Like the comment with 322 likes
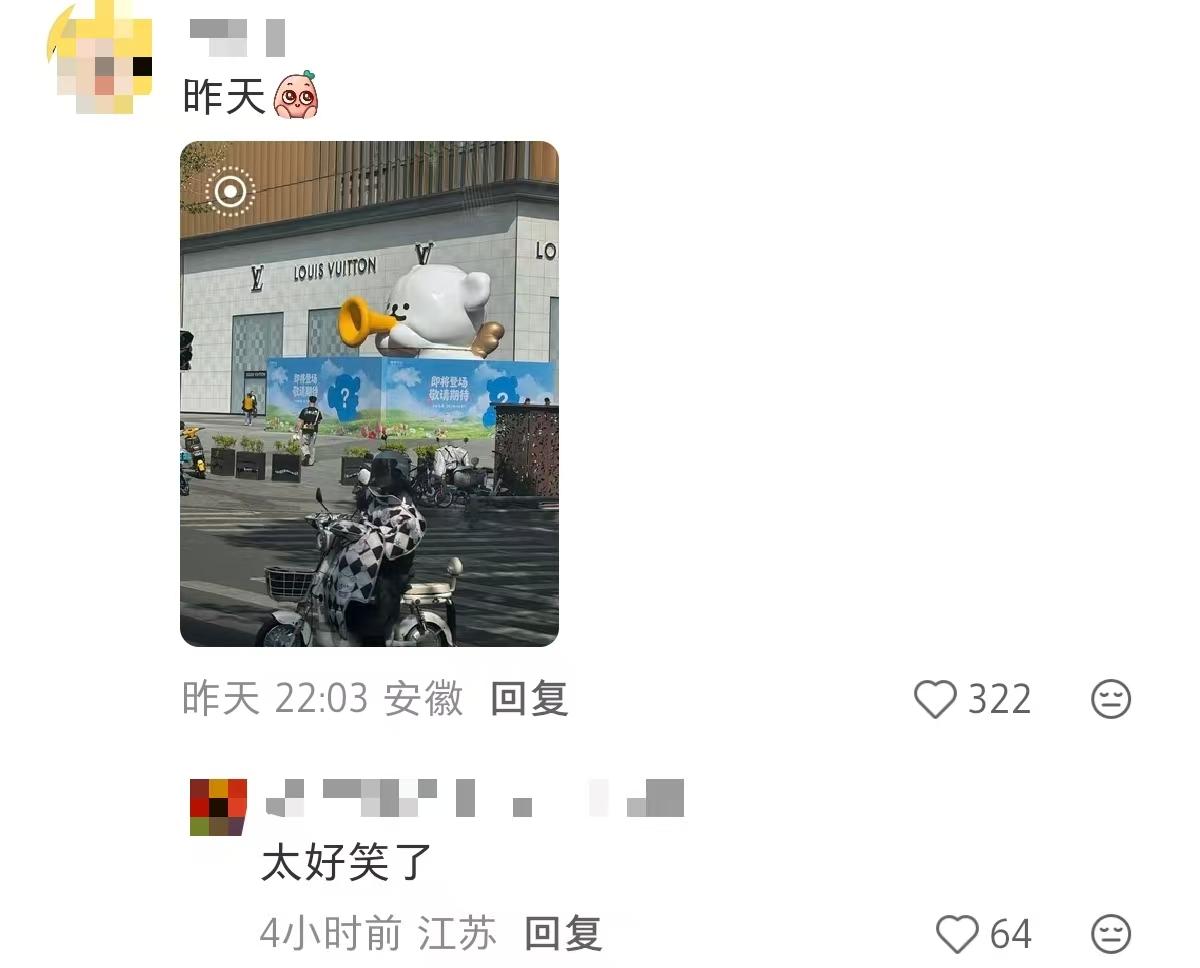 935,699
